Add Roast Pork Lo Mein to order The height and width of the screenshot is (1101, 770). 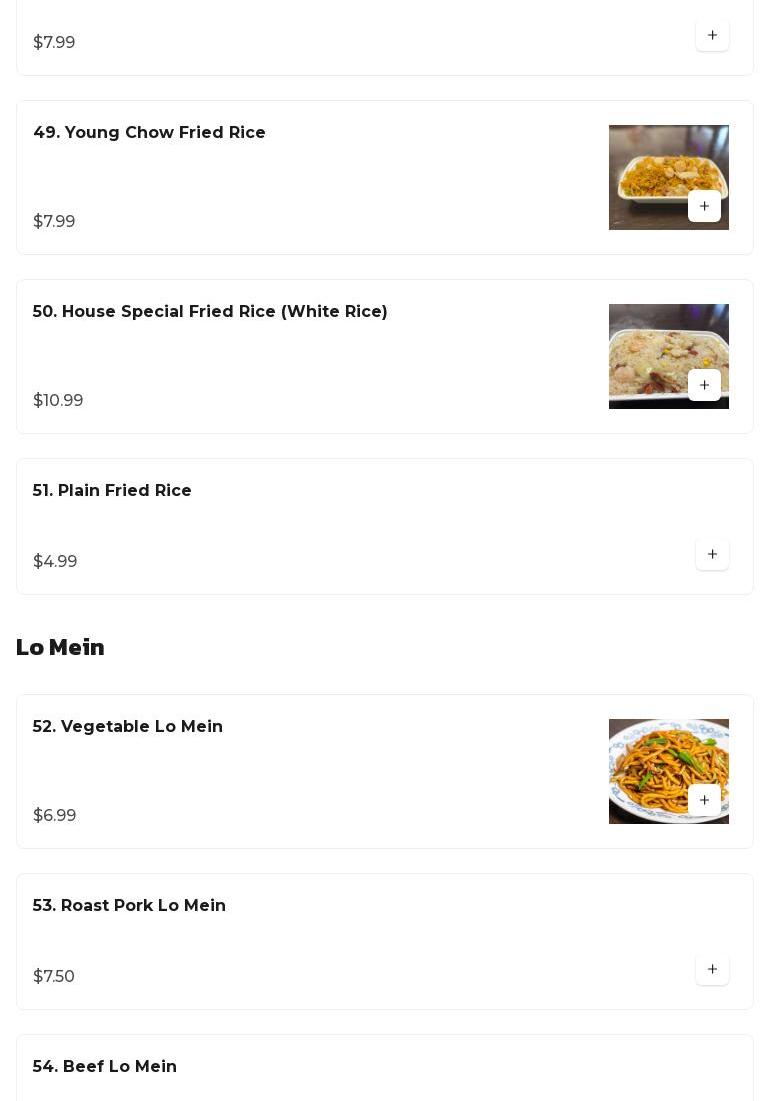click(x=712, y=969)
